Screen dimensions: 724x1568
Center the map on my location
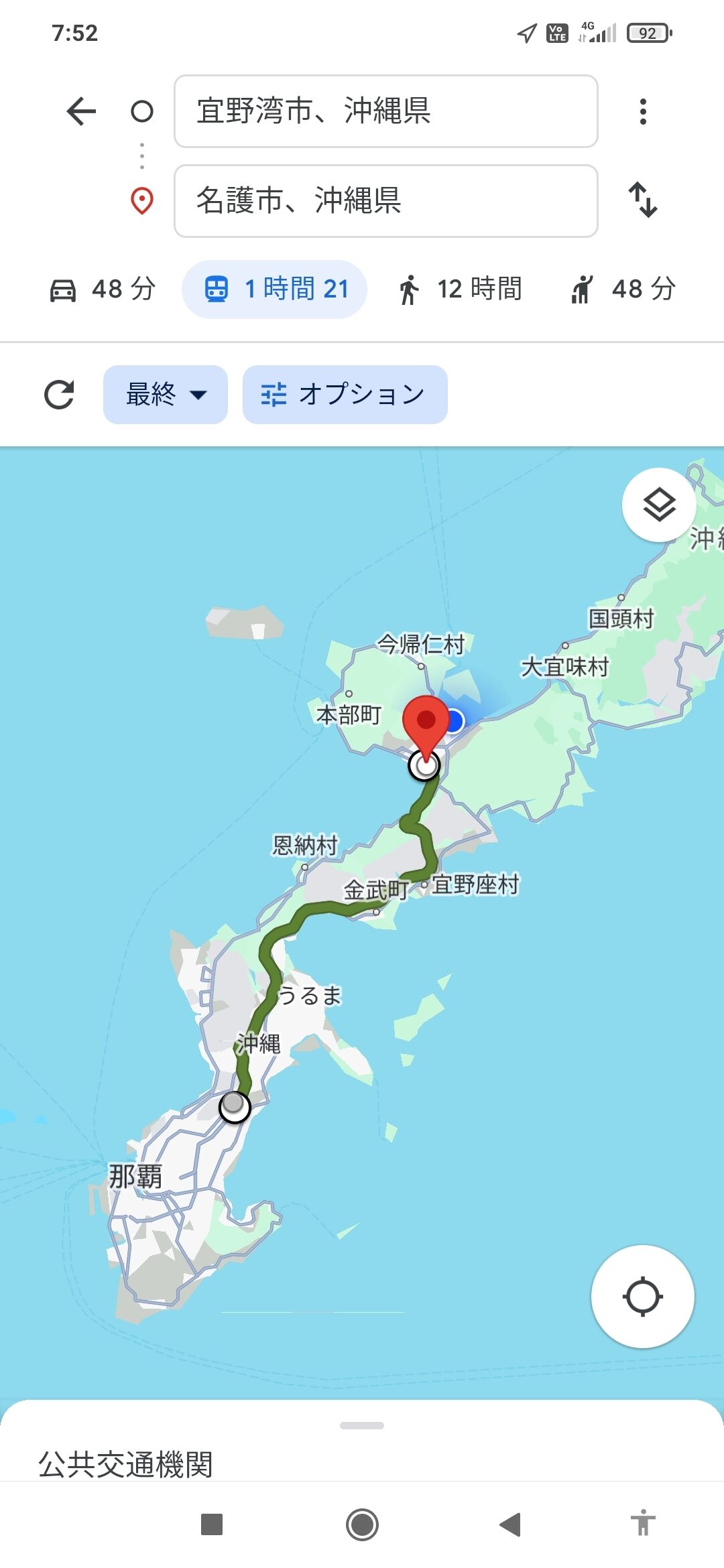click(x=643, y=1297)
